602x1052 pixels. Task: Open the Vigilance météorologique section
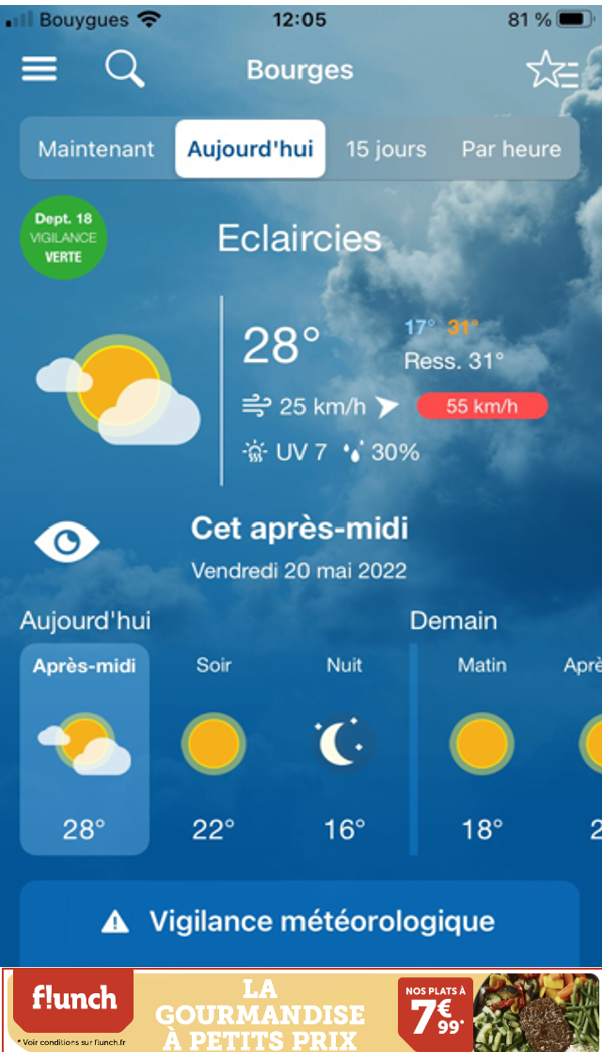(x=300, y=923)
